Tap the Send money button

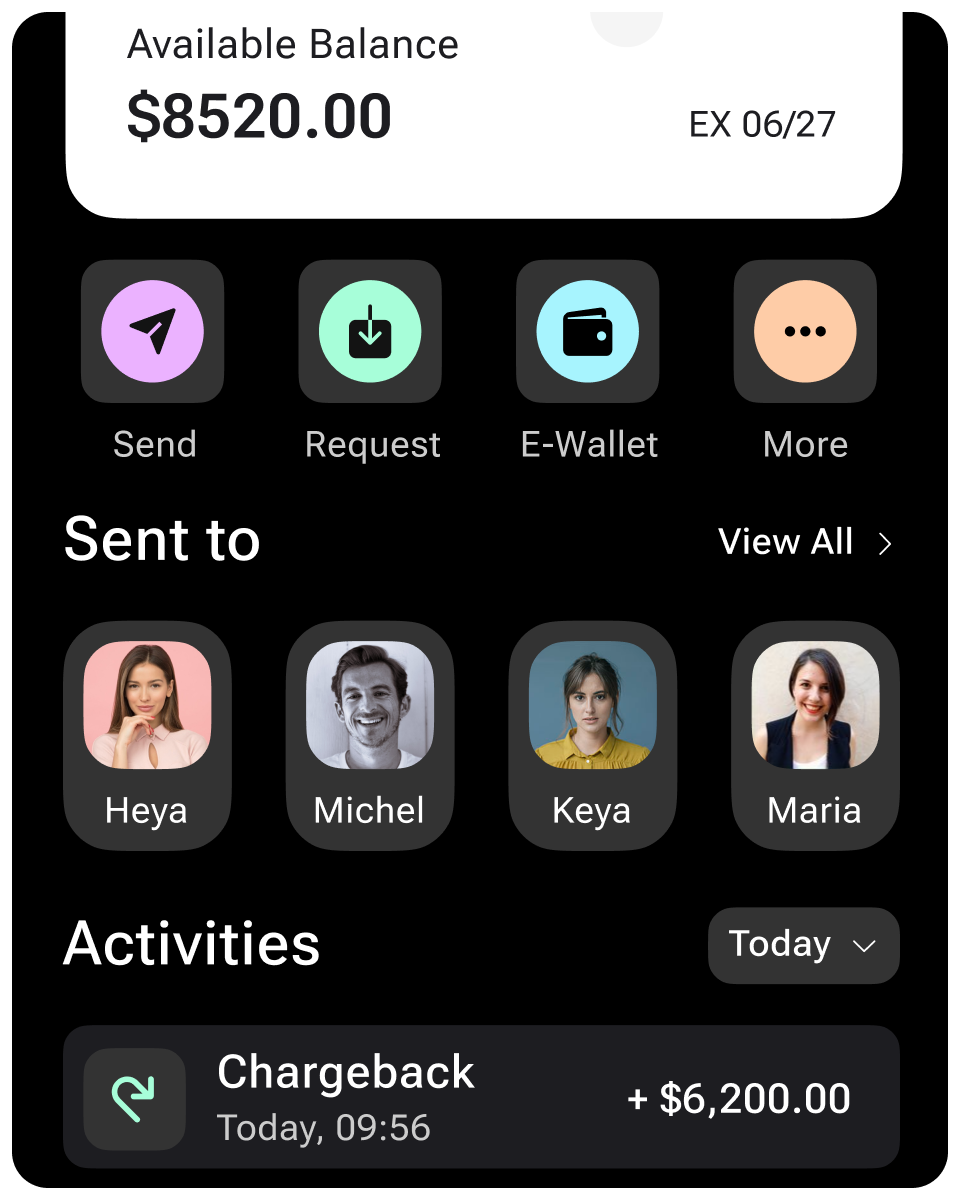point(152,332)
